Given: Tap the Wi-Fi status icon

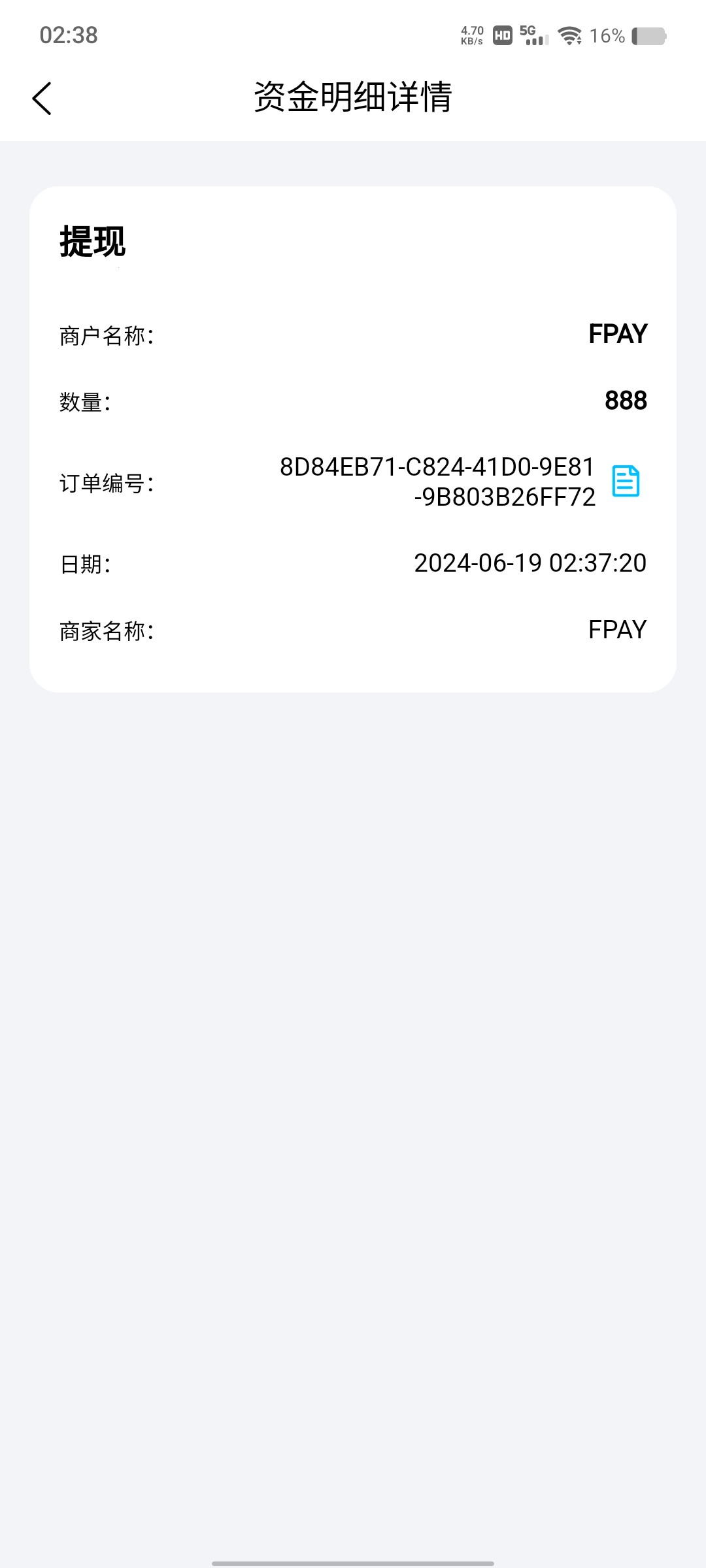Looking at the screenshot, I should point(568,36).
